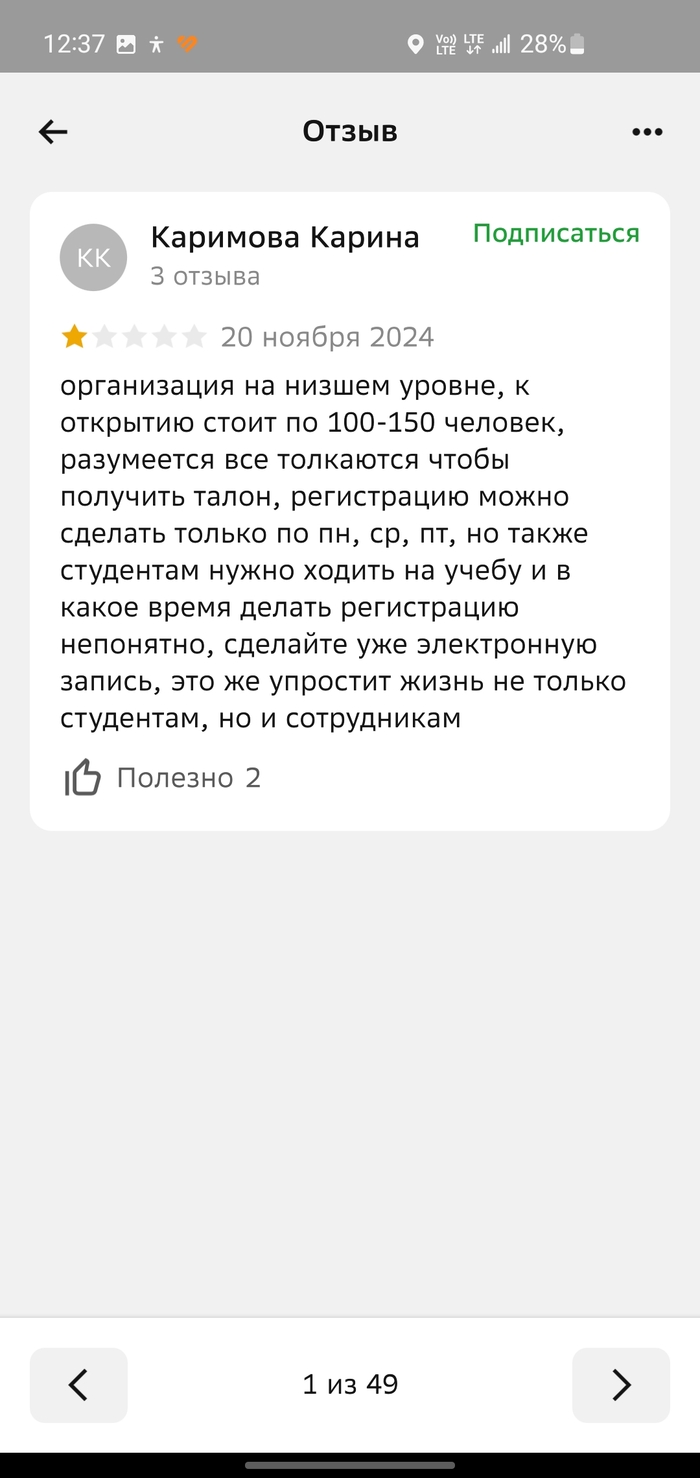The width and height of the screenshot is (700, 1478).
Task: Open Каримова Карина's profile avatar
Action: pyautogui.click(x=94, y=257)
